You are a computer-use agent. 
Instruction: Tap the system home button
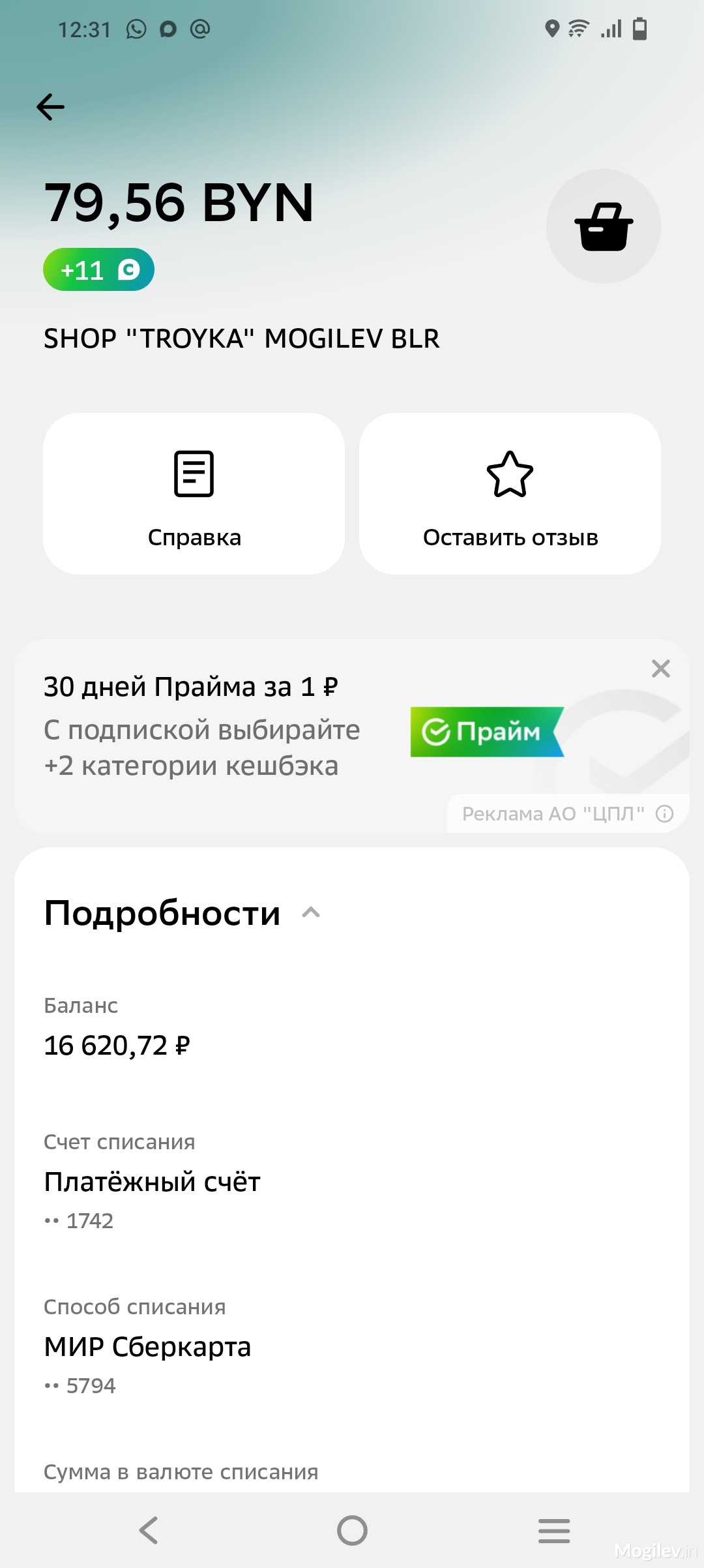click(352, 1530)
